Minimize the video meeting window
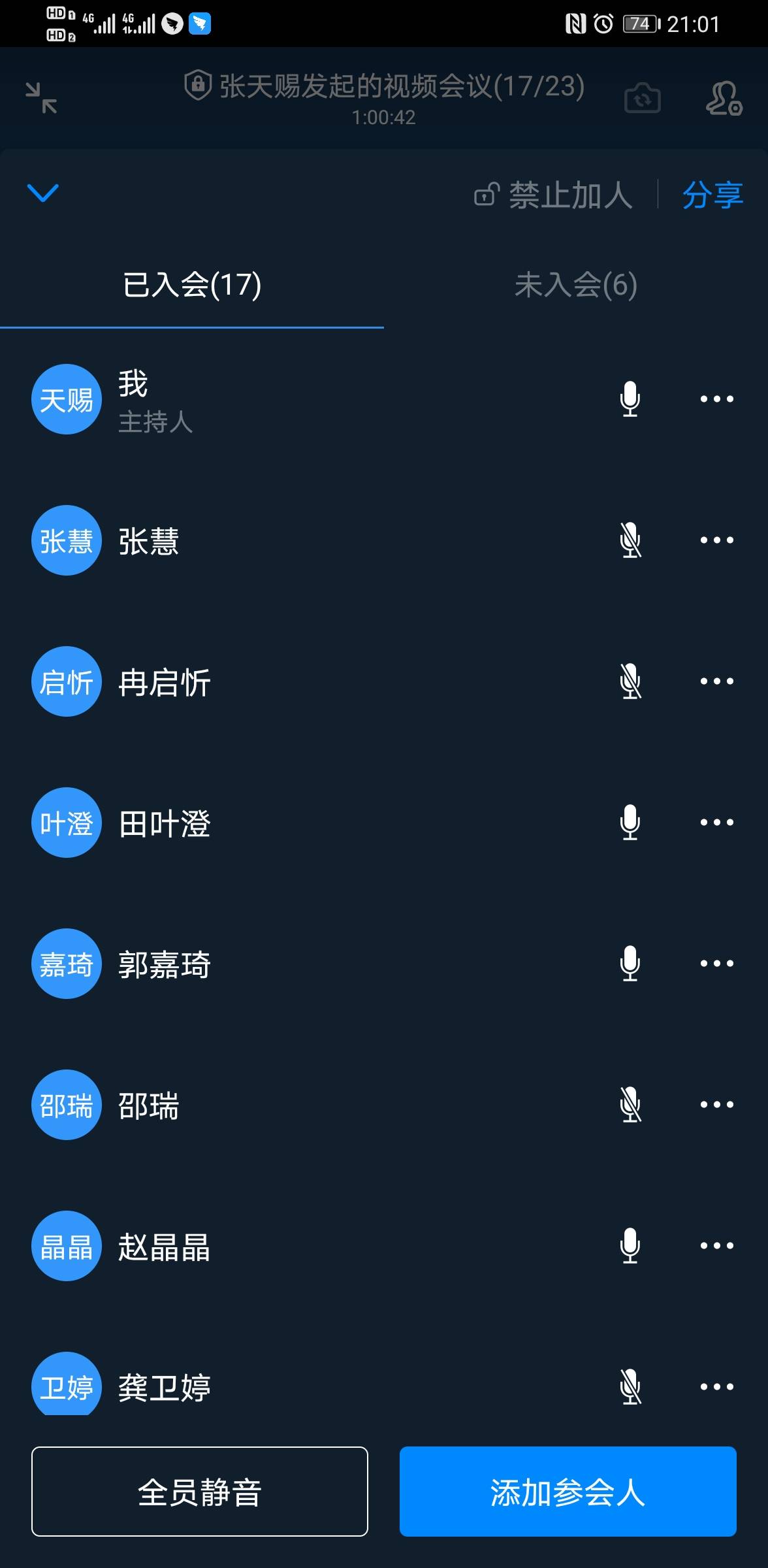 (41, 98)
